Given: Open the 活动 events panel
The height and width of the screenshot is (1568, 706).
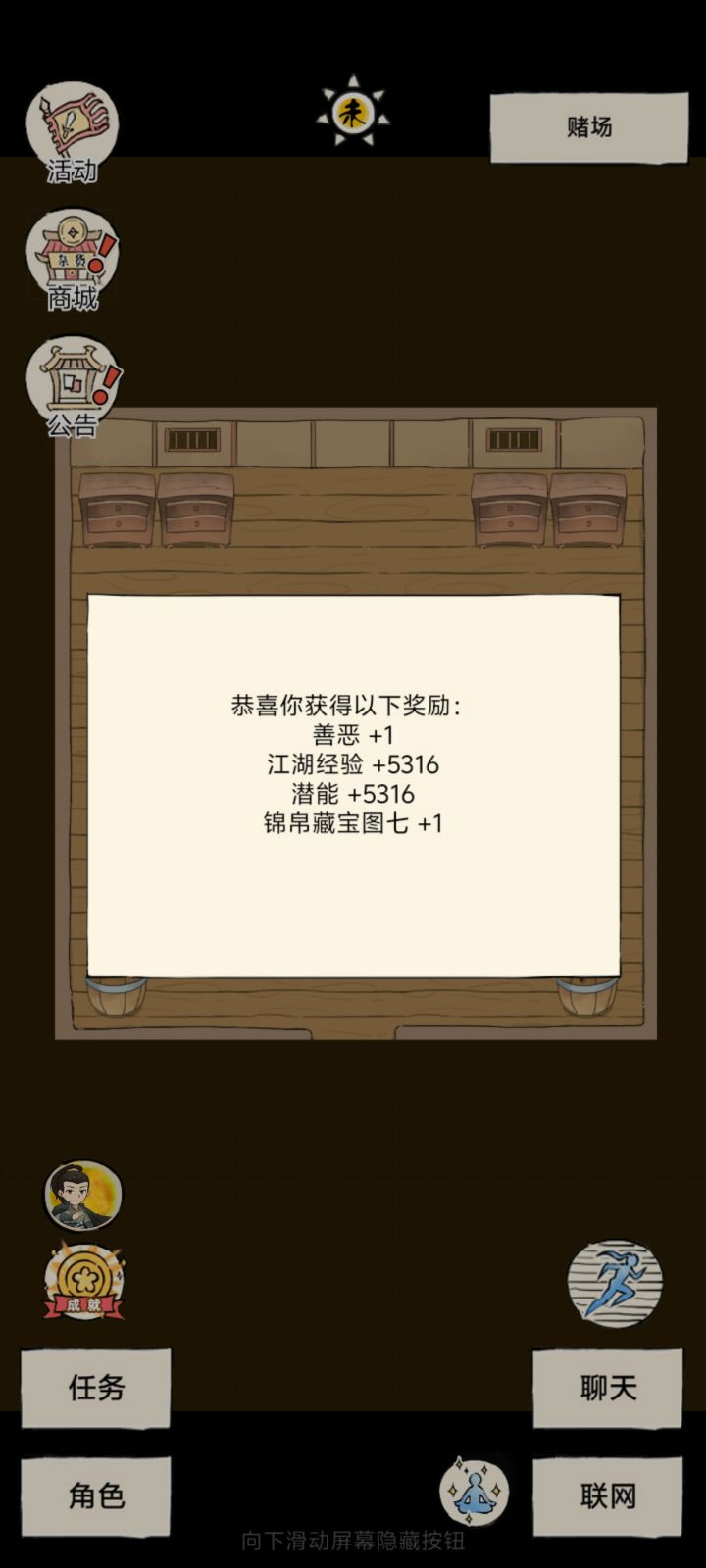Looking at the screenshot, I should click(x=71, y=127).
